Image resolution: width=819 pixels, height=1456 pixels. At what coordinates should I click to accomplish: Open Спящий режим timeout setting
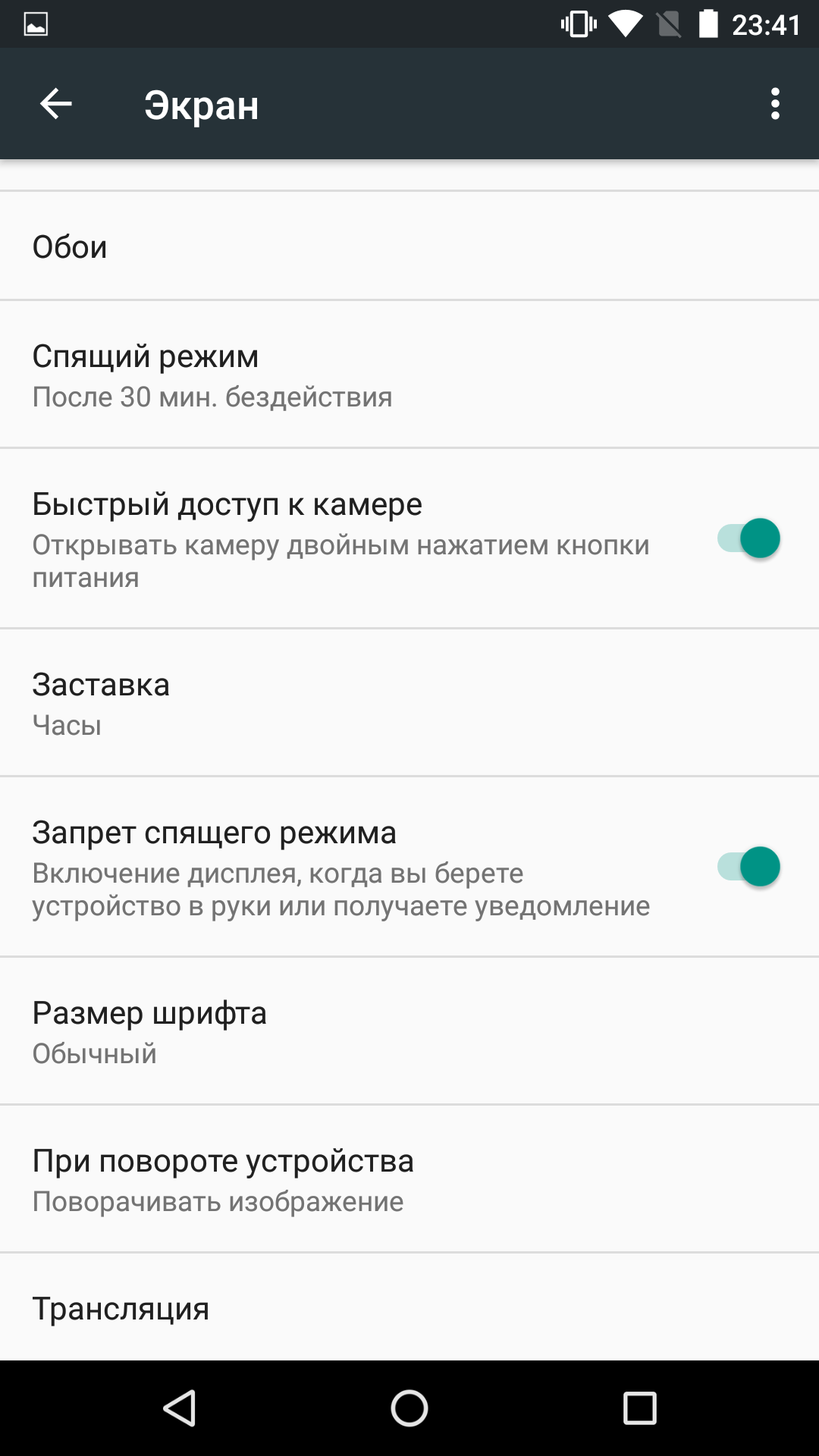coord(409,375)
